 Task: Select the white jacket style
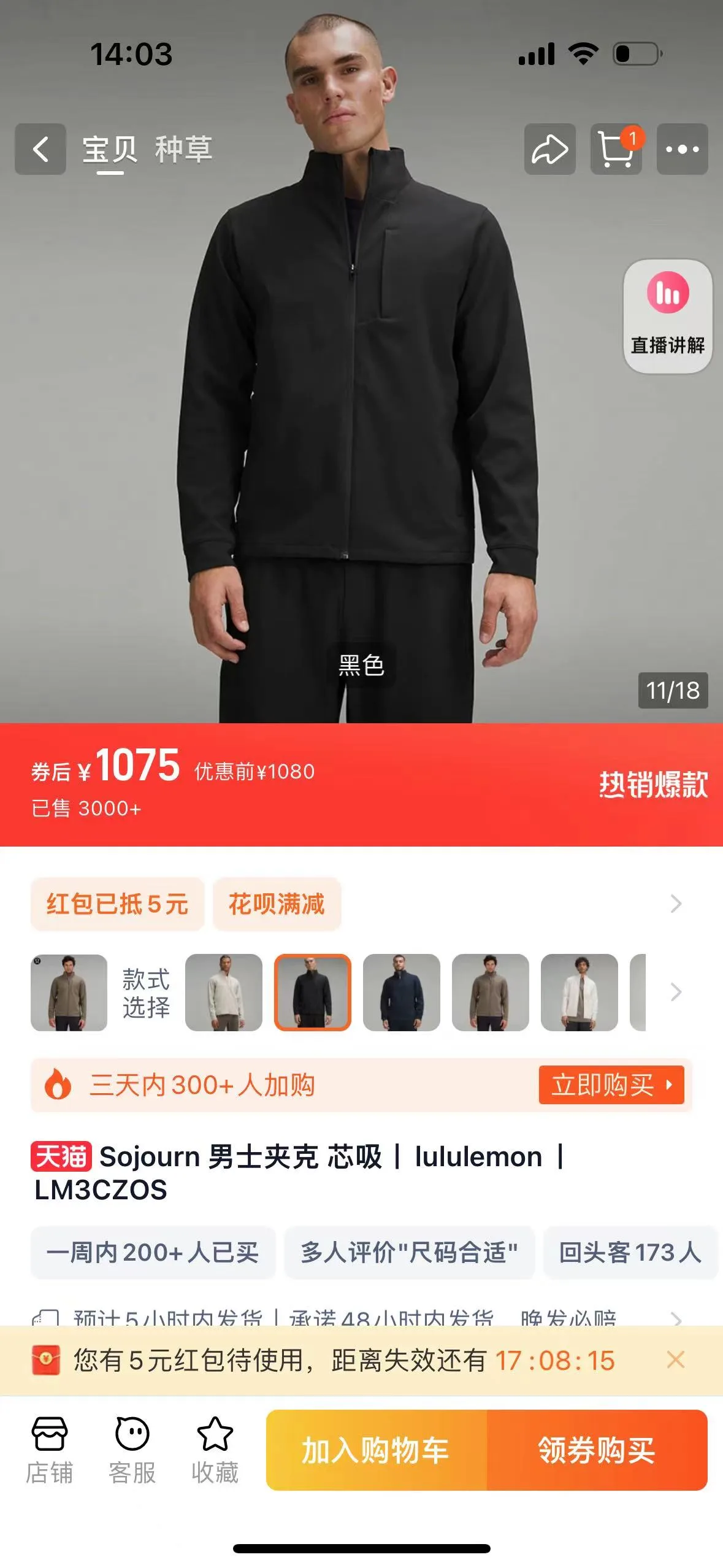[579, 992]
